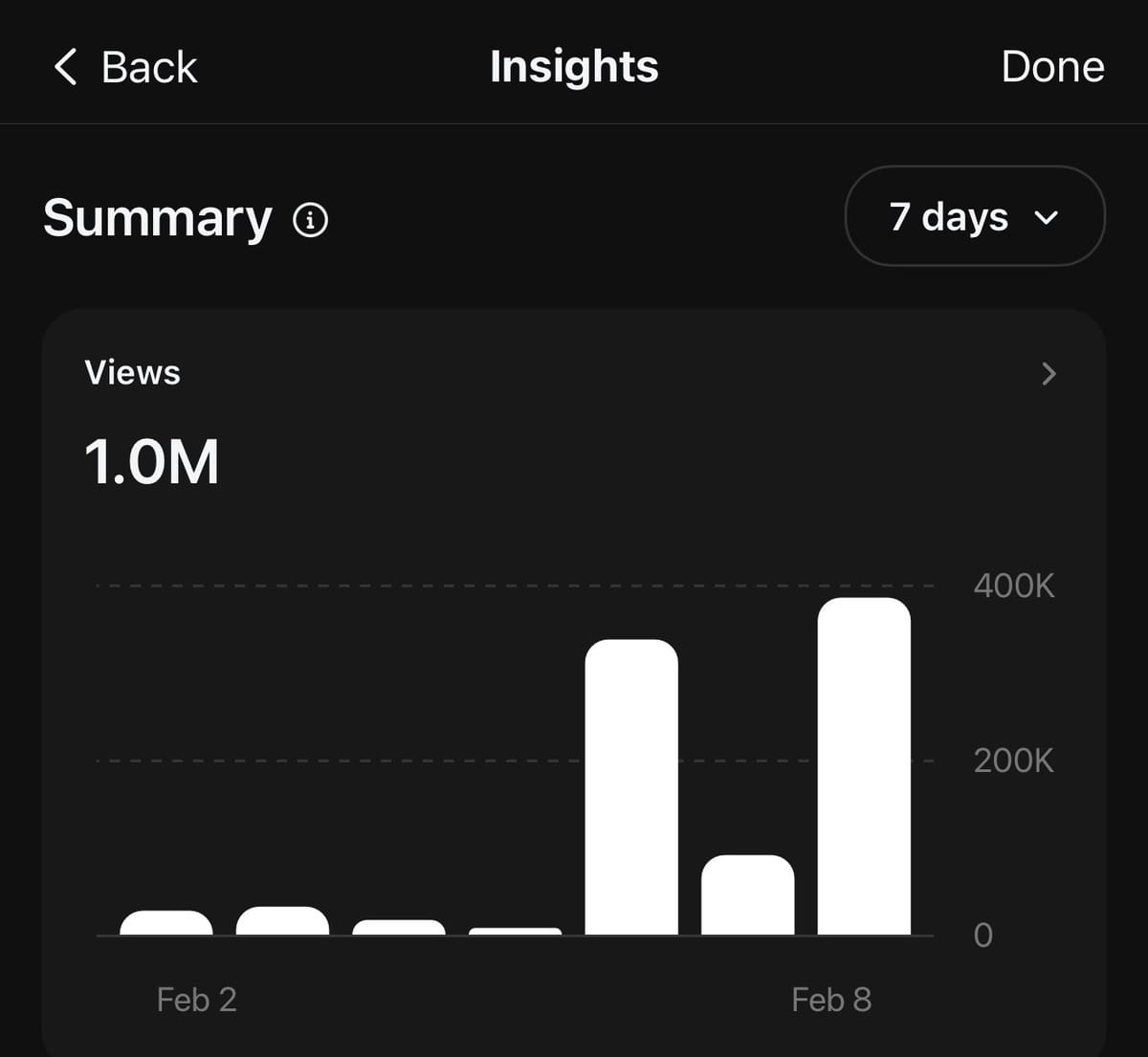Tap Done to close Insights
The height and width of the screenshot is (1057, 1148).
1052,67
